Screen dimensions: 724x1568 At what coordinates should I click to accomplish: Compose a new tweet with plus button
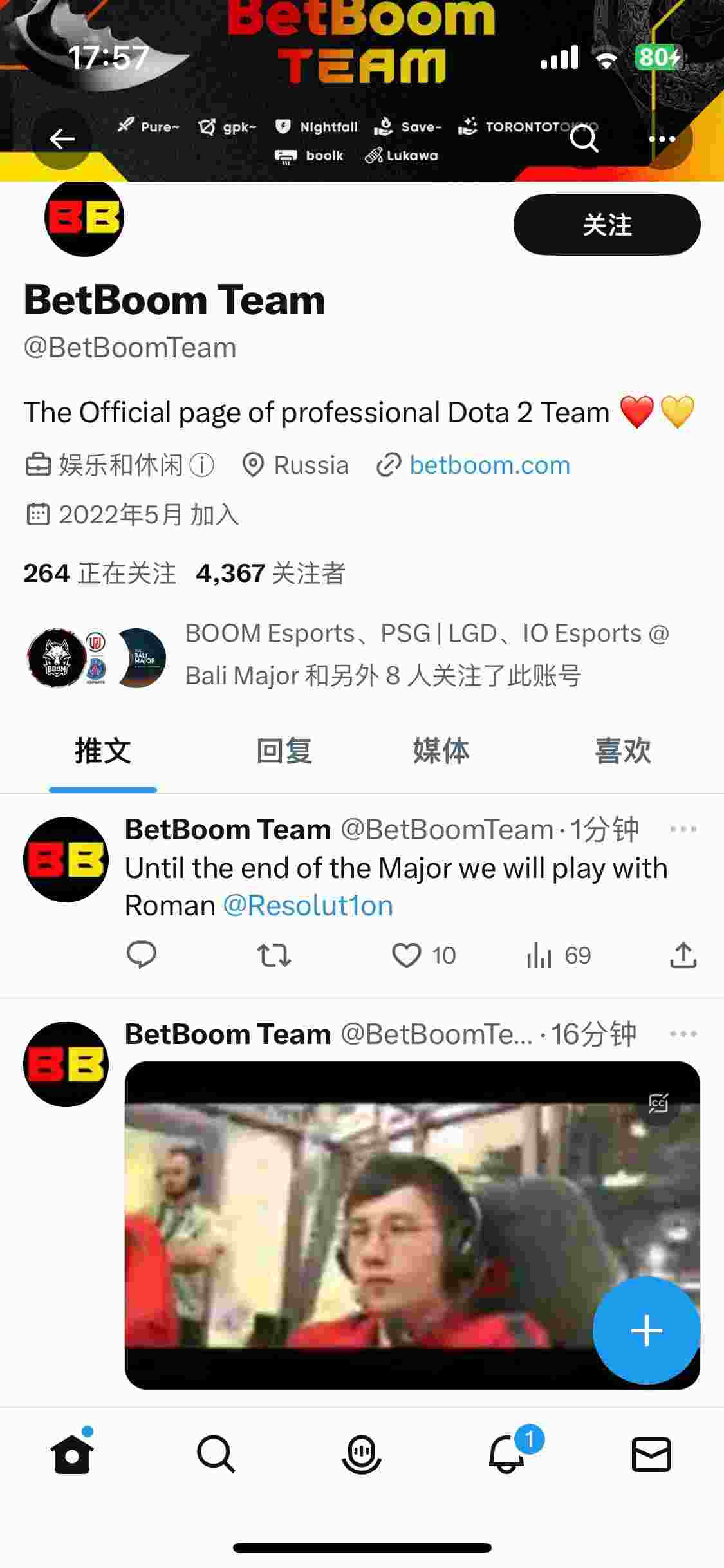pyautogui.click(x=646, y=1330)
